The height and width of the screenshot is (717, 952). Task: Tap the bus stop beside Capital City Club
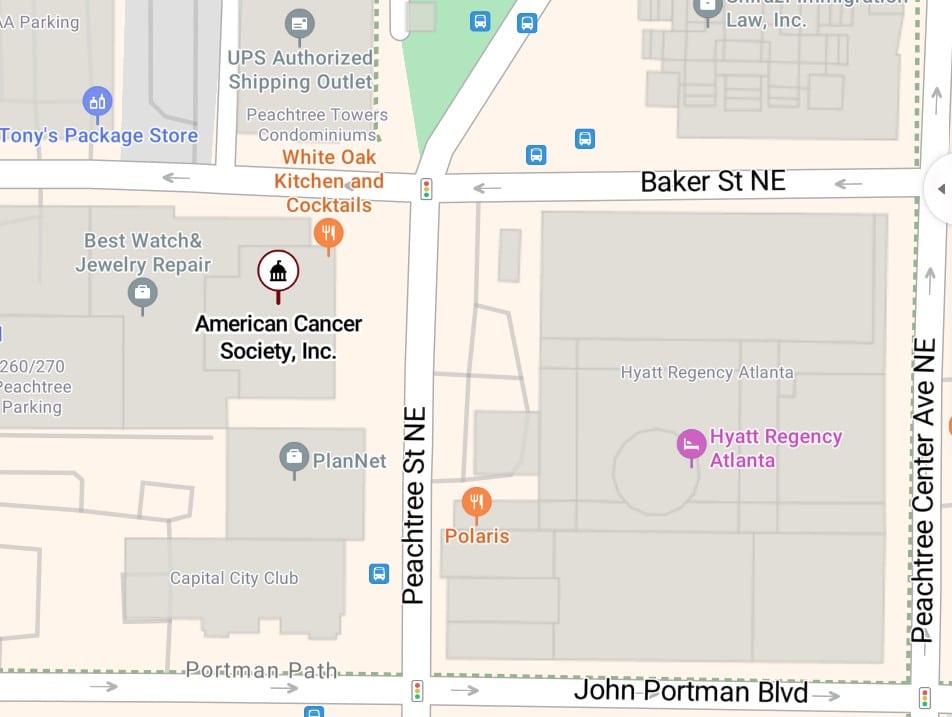pyautogui.click(x=379, y=574)
